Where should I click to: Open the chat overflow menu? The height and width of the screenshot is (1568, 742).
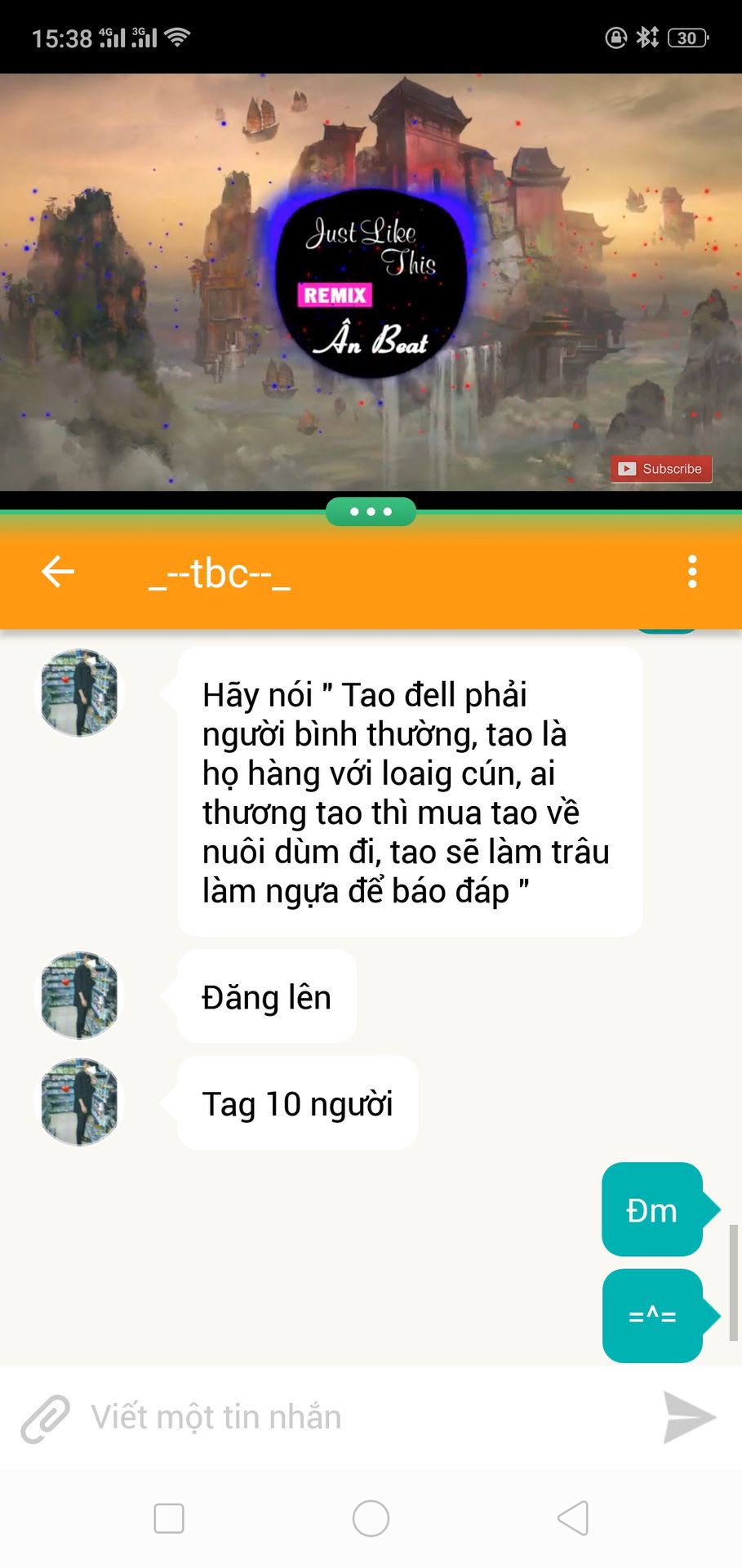click(x=692, y=572)
